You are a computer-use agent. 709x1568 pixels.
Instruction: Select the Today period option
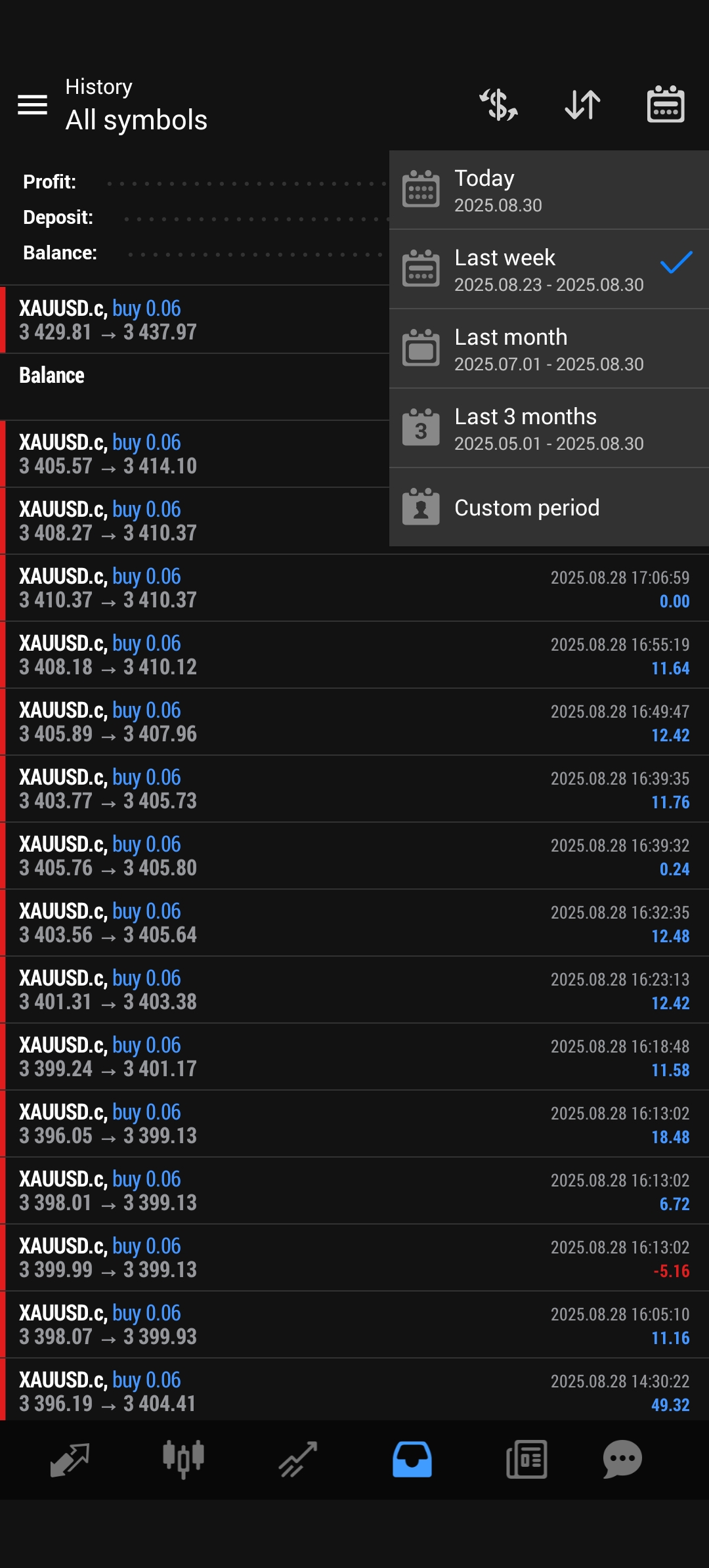tap(549, 190)
